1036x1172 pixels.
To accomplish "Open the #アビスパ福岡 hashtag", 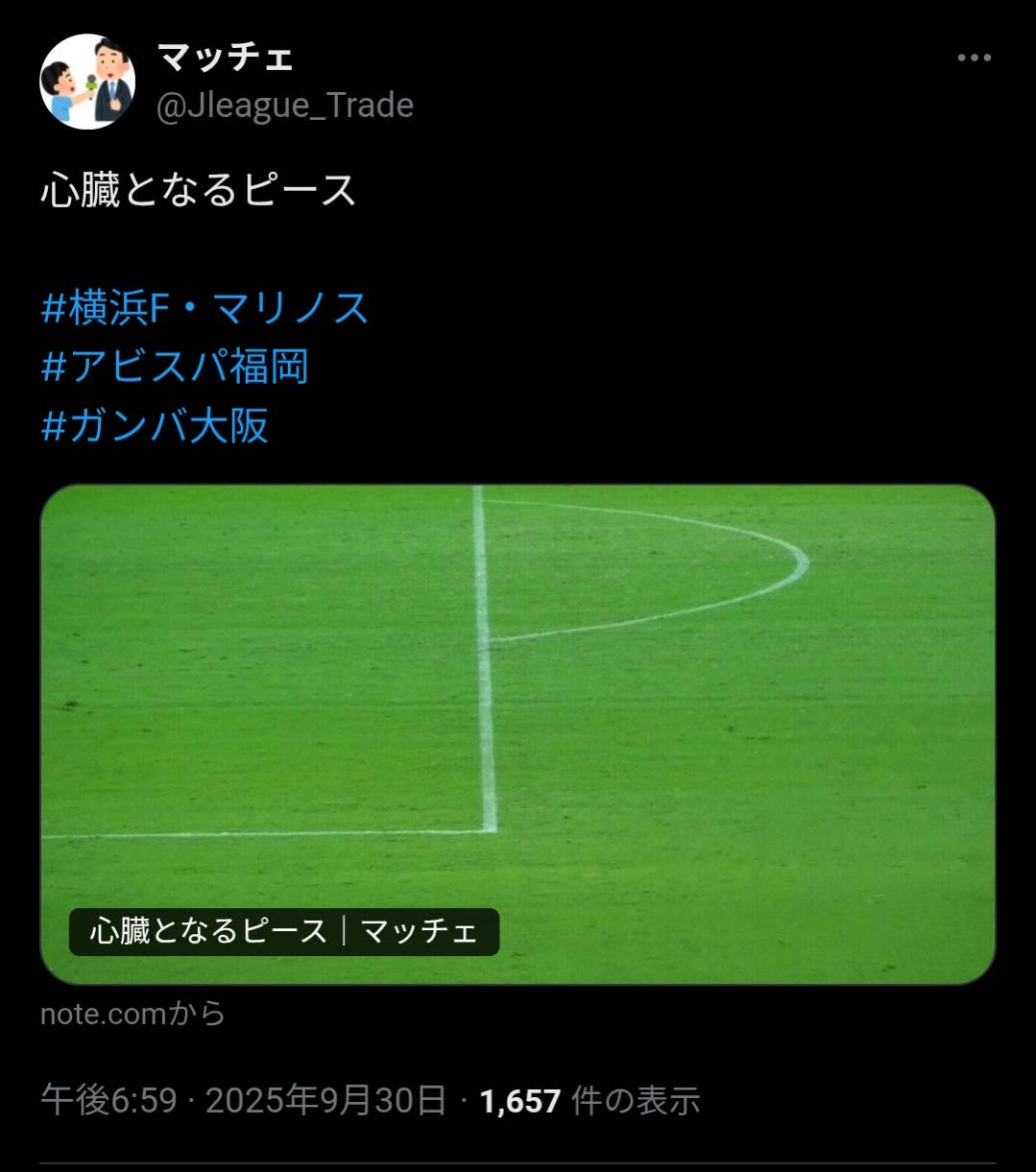I will click(175, 368).
